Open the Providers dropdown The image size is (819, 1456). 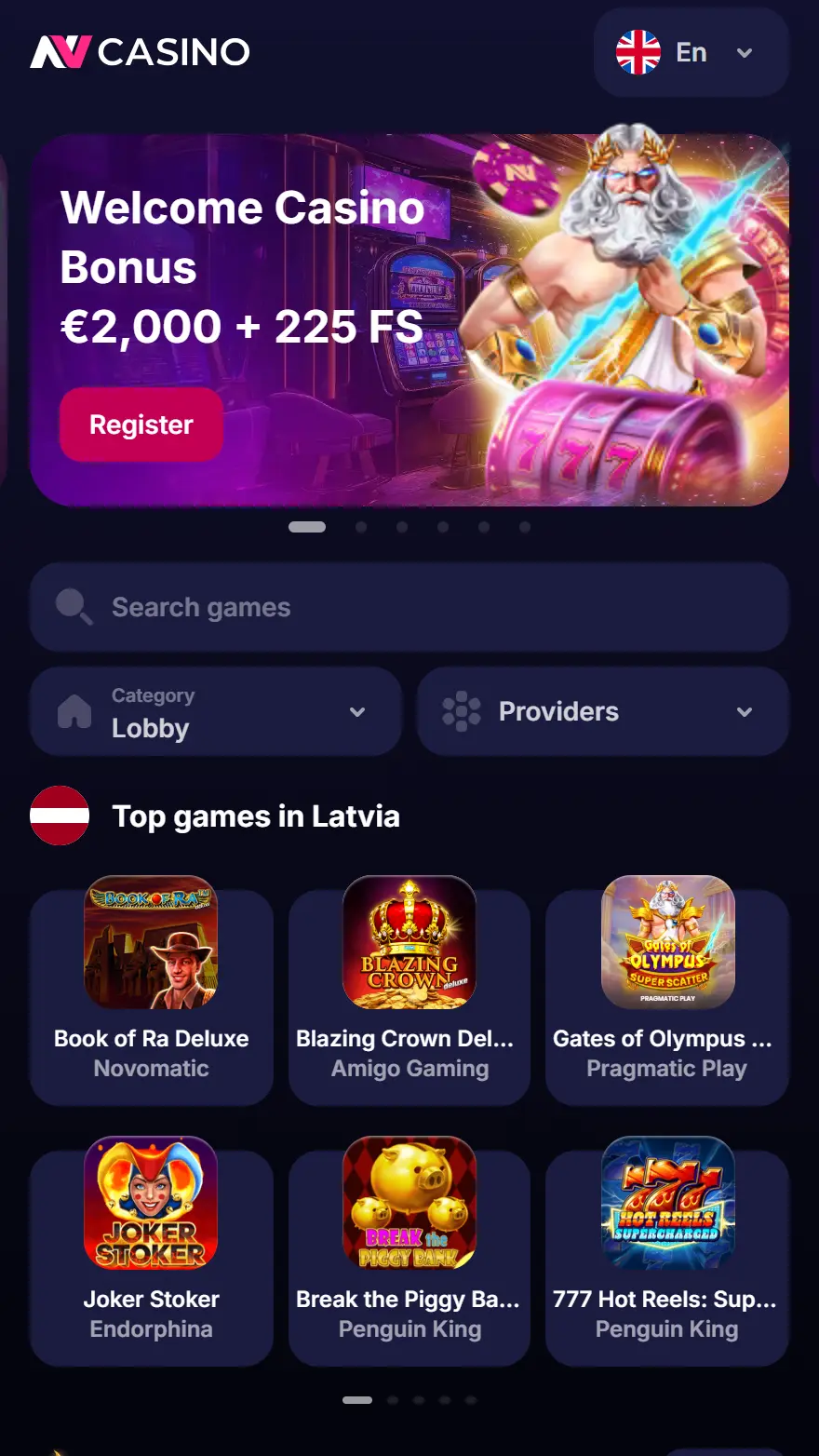point(602,712)
